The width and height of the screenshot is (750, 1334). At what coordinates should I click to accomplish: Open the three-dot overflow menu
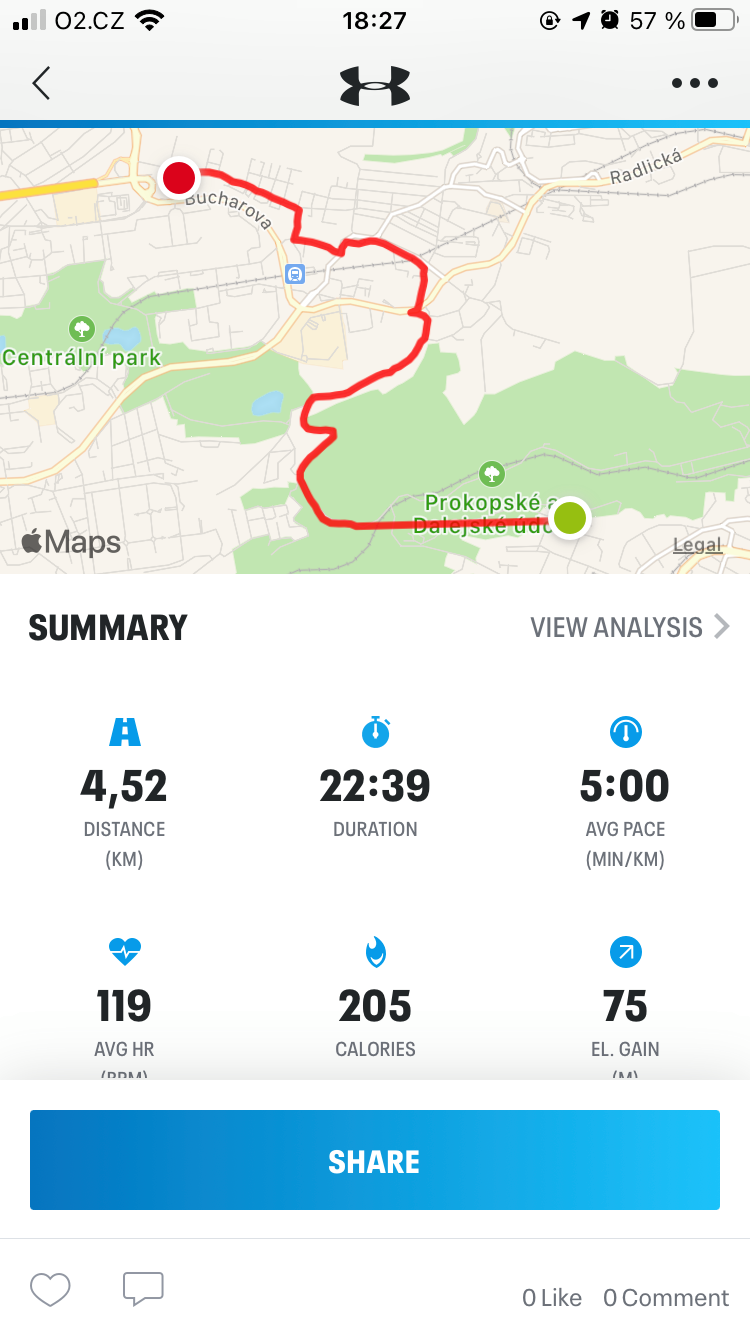point(695,84)
